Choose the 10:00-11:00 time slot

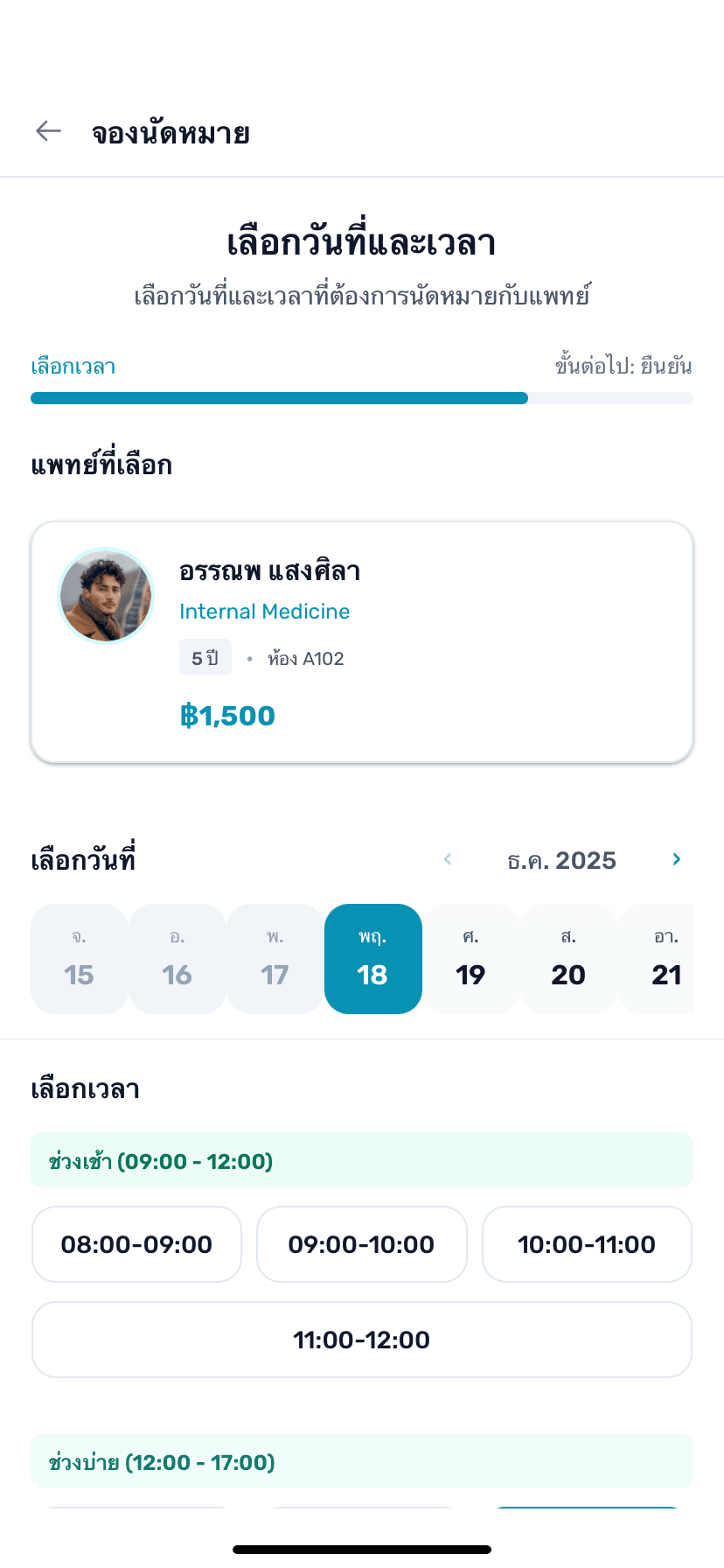[587, 1244]
